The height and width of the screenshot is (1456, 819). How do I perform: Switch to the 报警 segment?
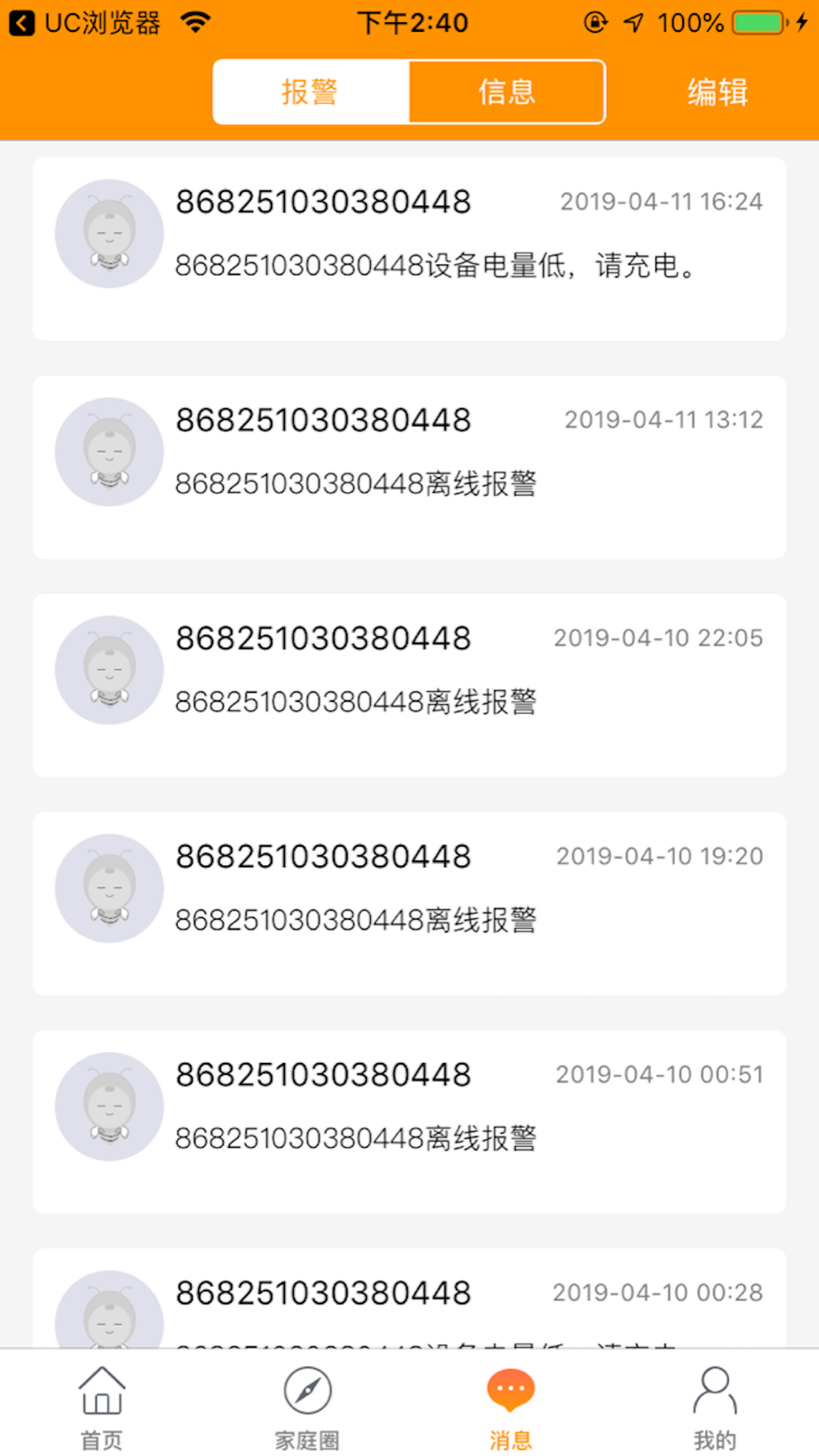[311, 92]
